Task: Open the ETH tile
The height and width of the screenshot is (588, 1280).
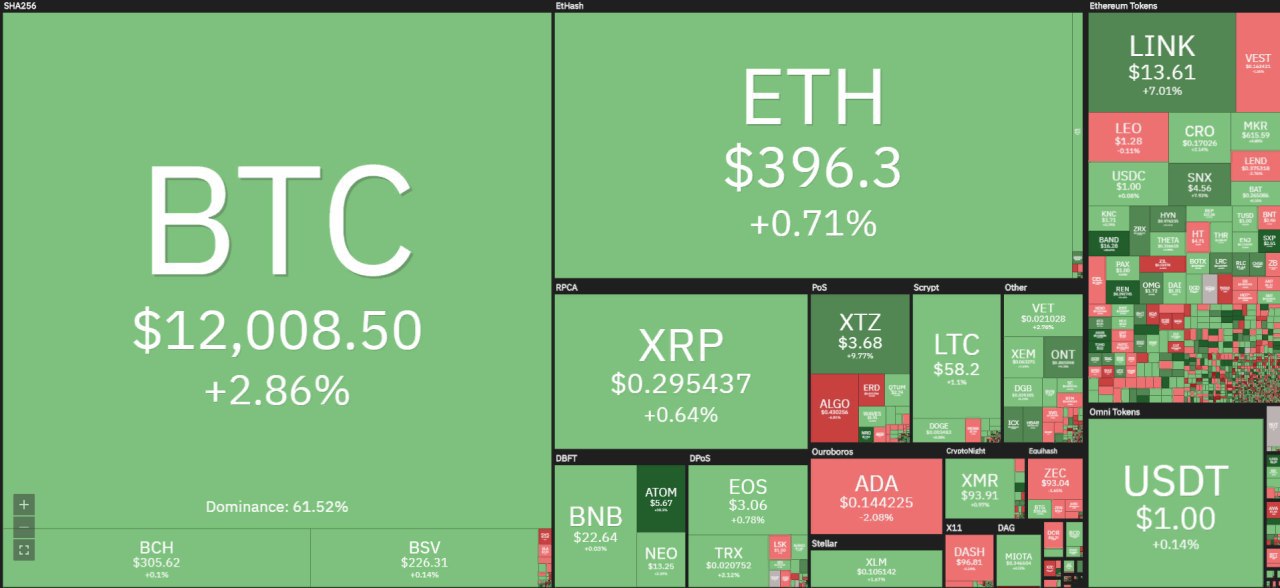Action: 813,145
